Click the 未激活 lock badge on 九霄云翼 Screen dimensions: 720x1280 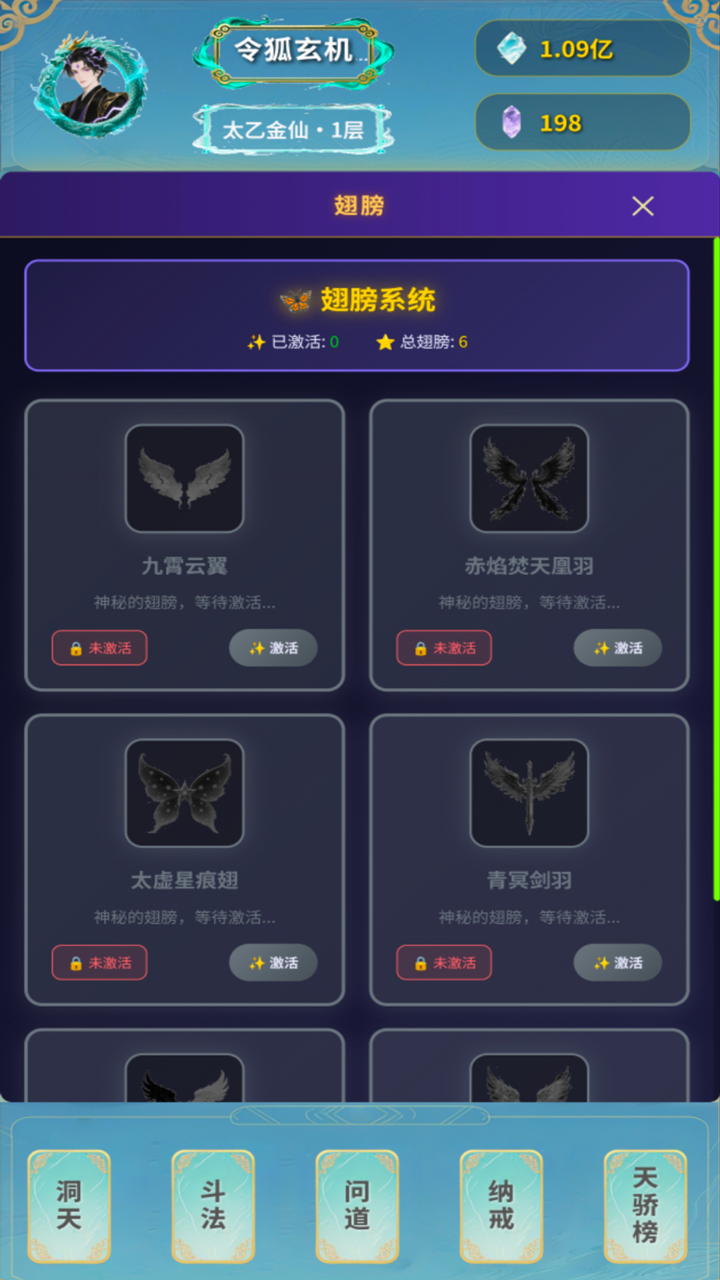pos(99,648)
